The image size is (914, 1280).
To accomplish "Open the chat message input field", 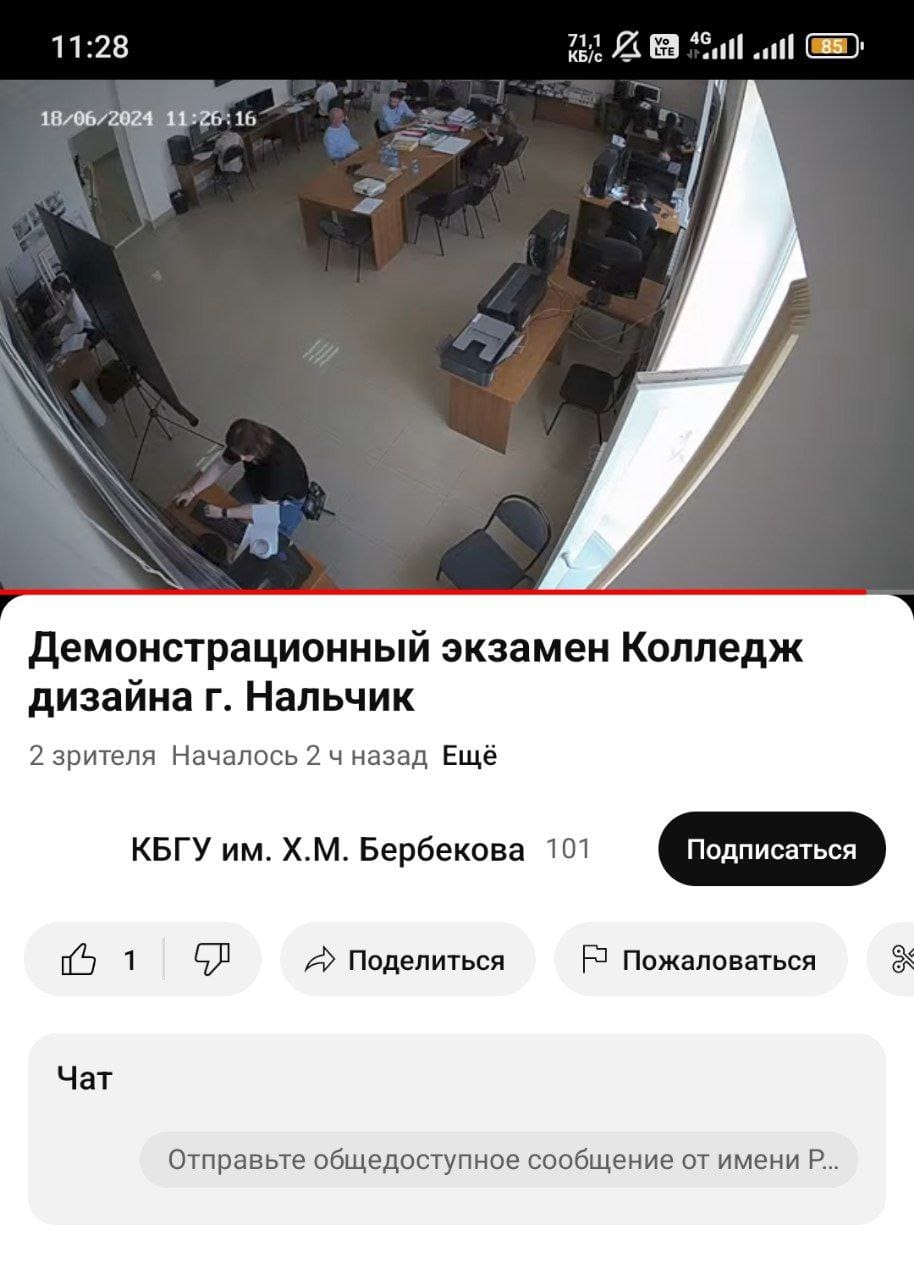I will click(498, 1160).
